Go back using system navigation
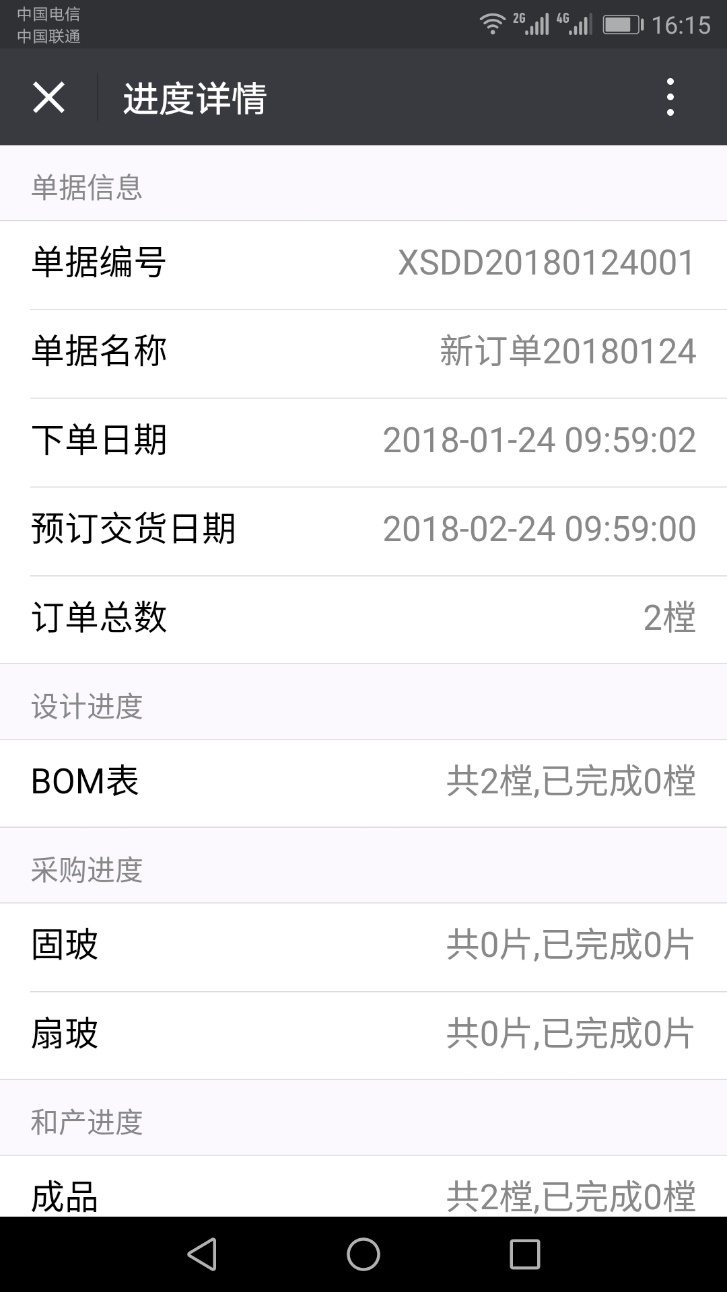The height and width of the screenshot is (1292, 727). (x=202, y=1254)
